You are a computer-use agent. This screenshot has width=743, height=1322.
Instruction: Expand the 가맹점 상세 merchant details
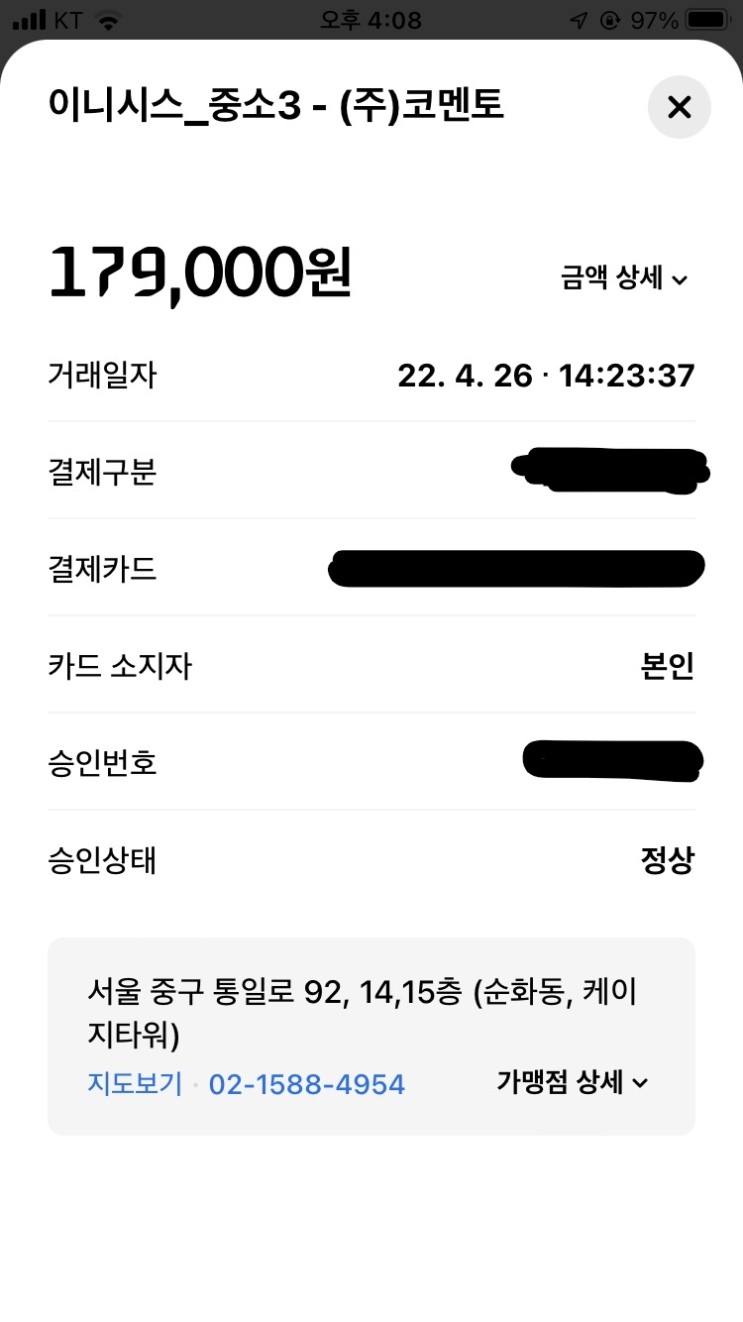(x=572, y=1082)
